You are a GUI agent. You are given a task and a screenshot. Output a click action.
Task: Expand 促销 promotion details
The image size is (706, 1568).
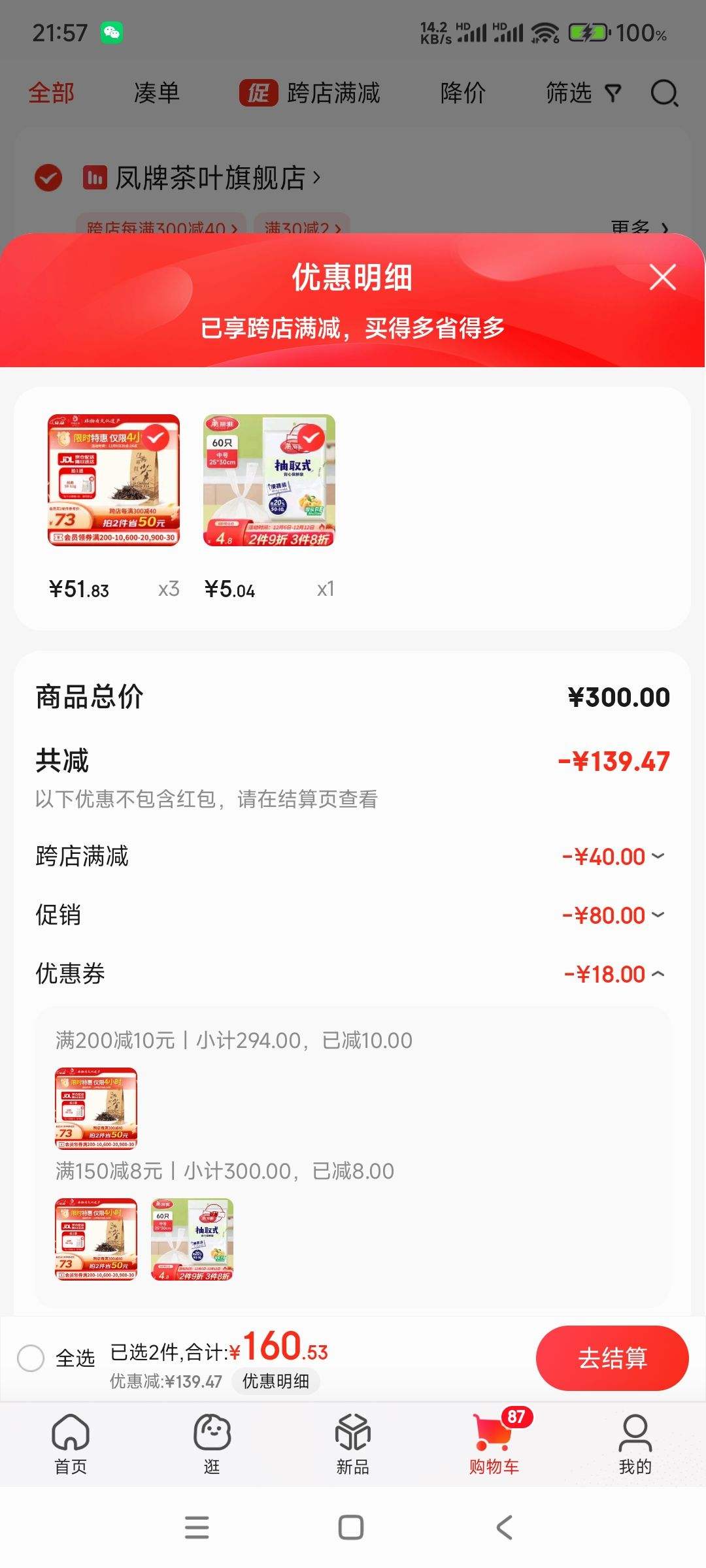[x=661, y=915]
